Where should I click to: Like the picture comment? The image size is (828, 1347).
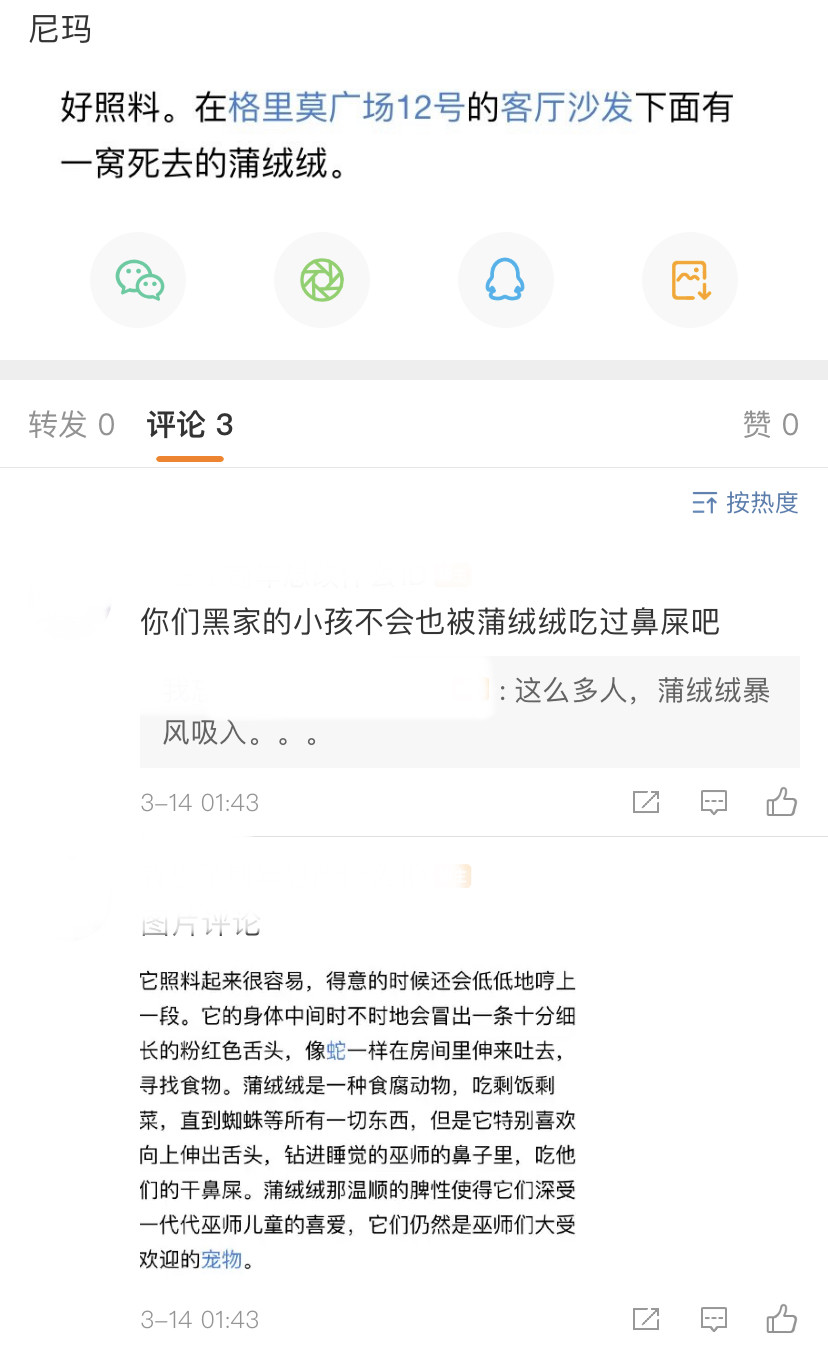781,1319
